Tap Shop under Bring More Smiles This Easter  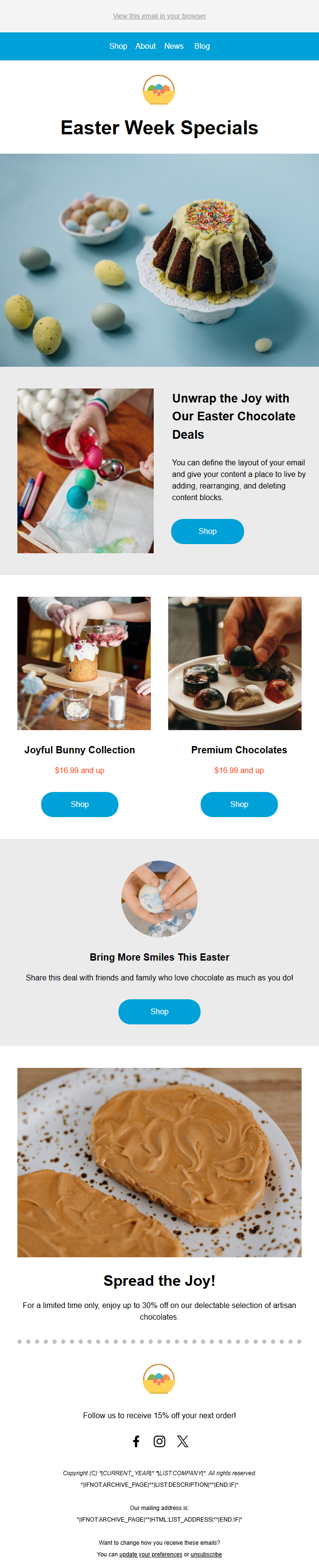pos(159,1012)
